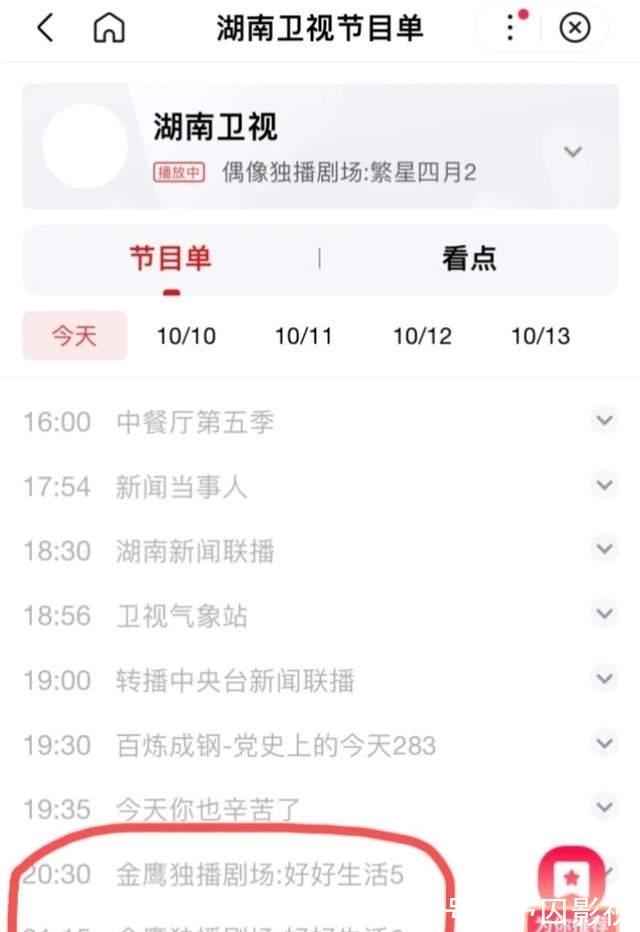
Task: Select the 10/12 date
Action: [422, 336]
